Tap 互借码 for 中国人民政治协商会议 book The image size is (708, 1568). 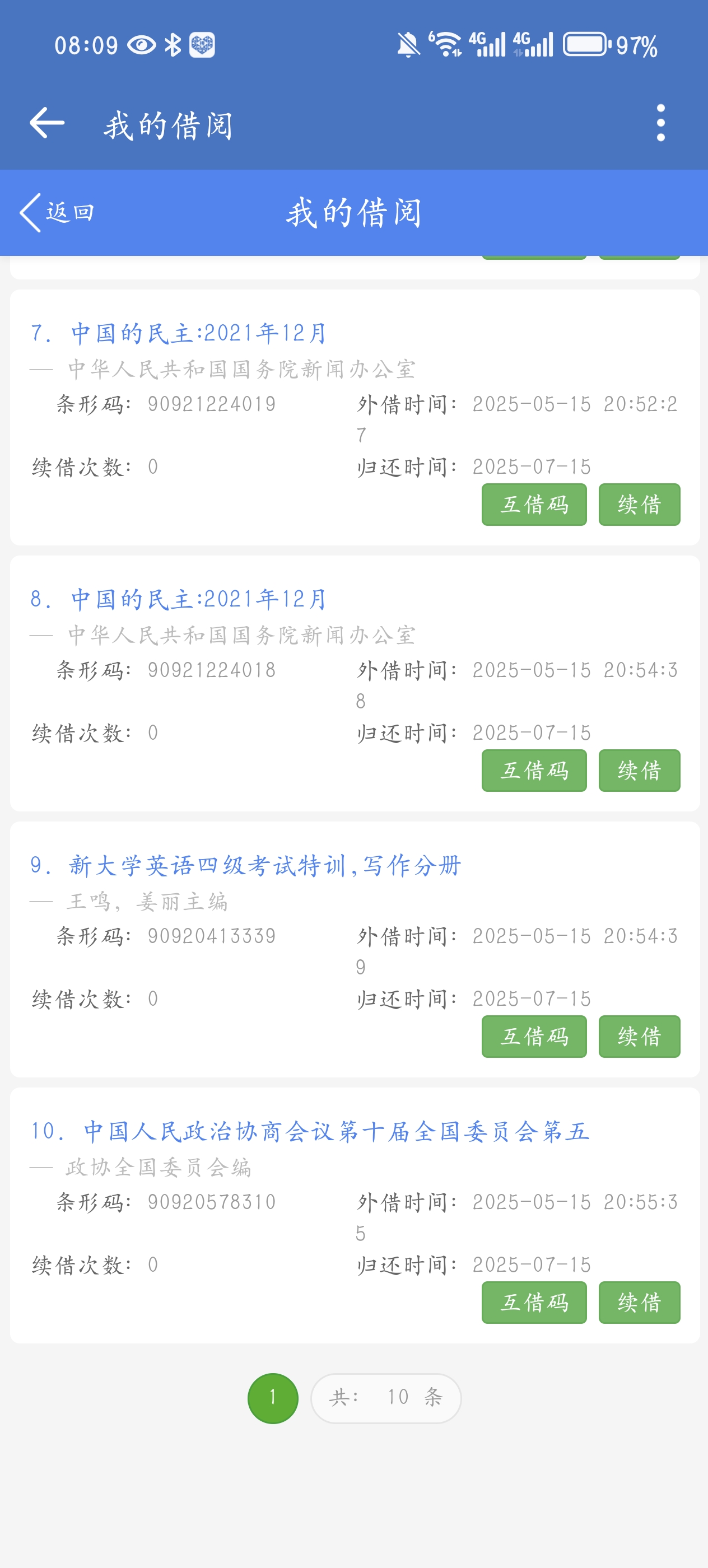533,1303
